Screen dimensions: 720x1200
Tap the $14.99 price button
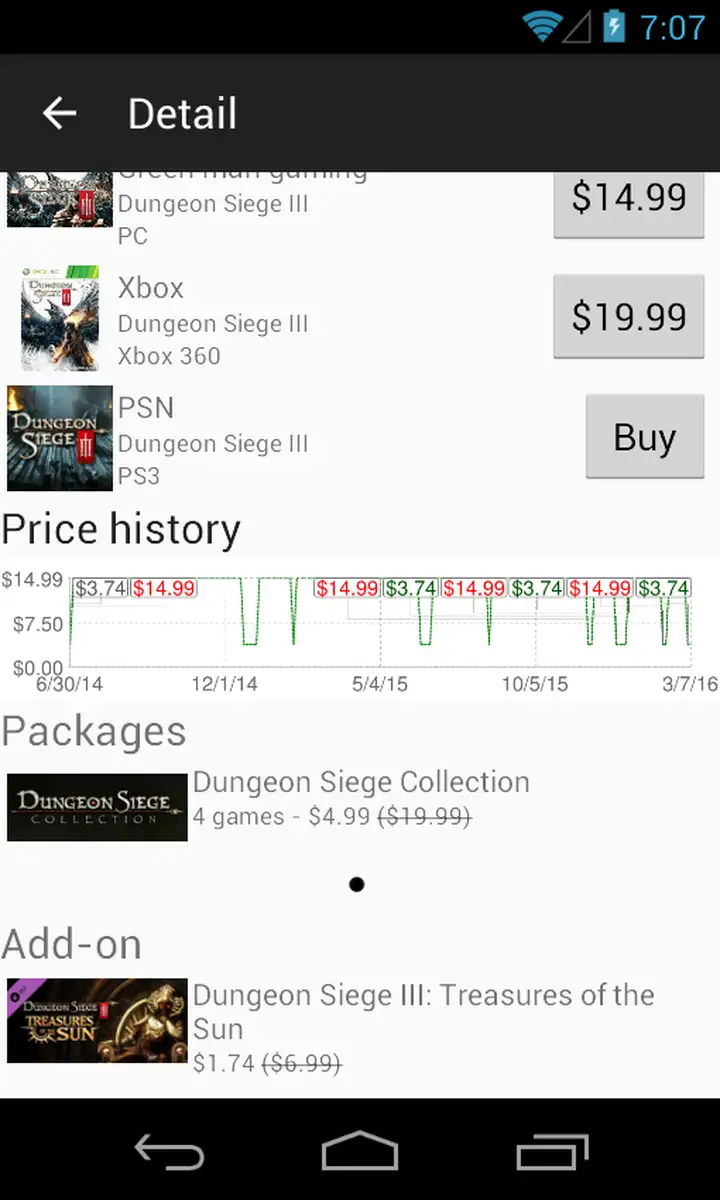[629, 204]
